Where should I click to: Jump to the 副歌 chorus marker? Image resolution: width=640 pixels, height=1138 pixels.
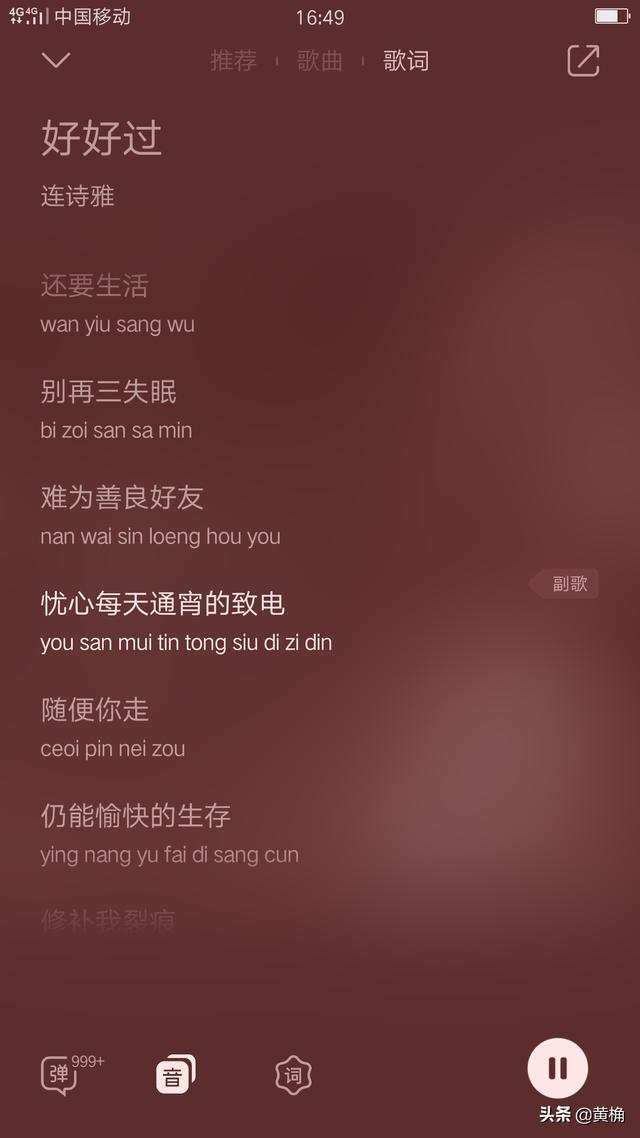coord(564,584)
